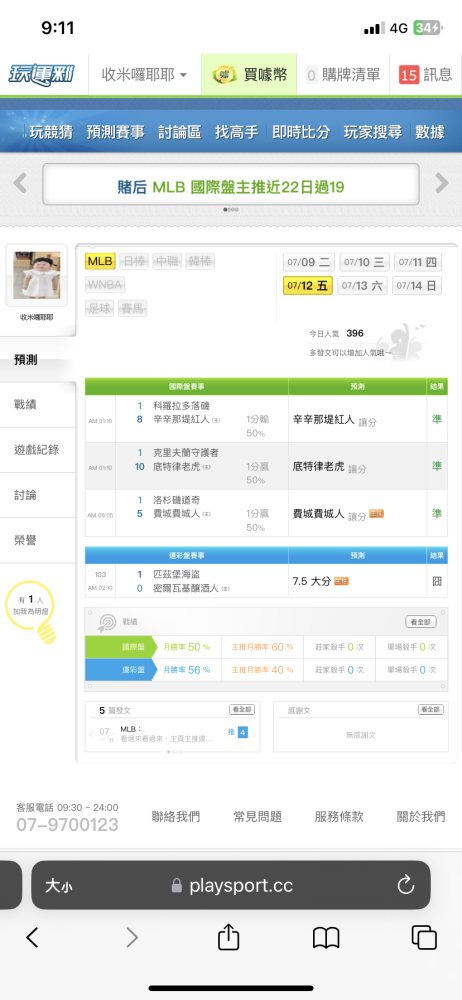Open the 聯絡我們 footer link
462x1000 pixels.
(x=175, y=816)
